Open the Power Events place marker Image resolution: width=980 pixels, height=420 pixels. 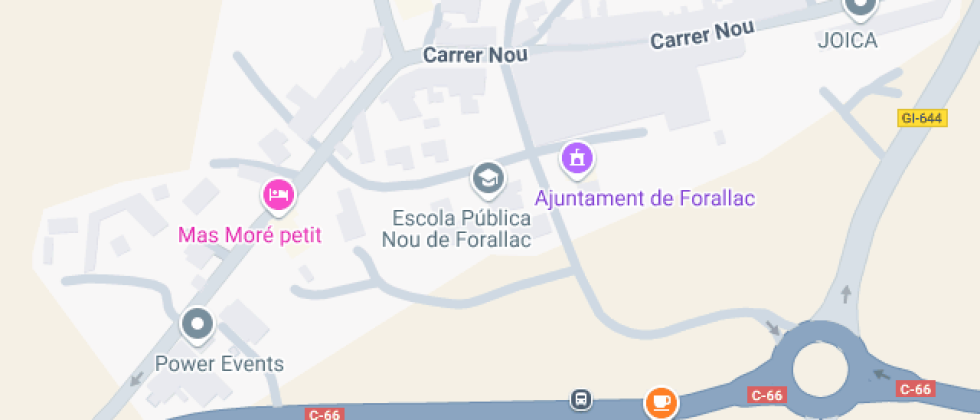[x=197, y=324]
